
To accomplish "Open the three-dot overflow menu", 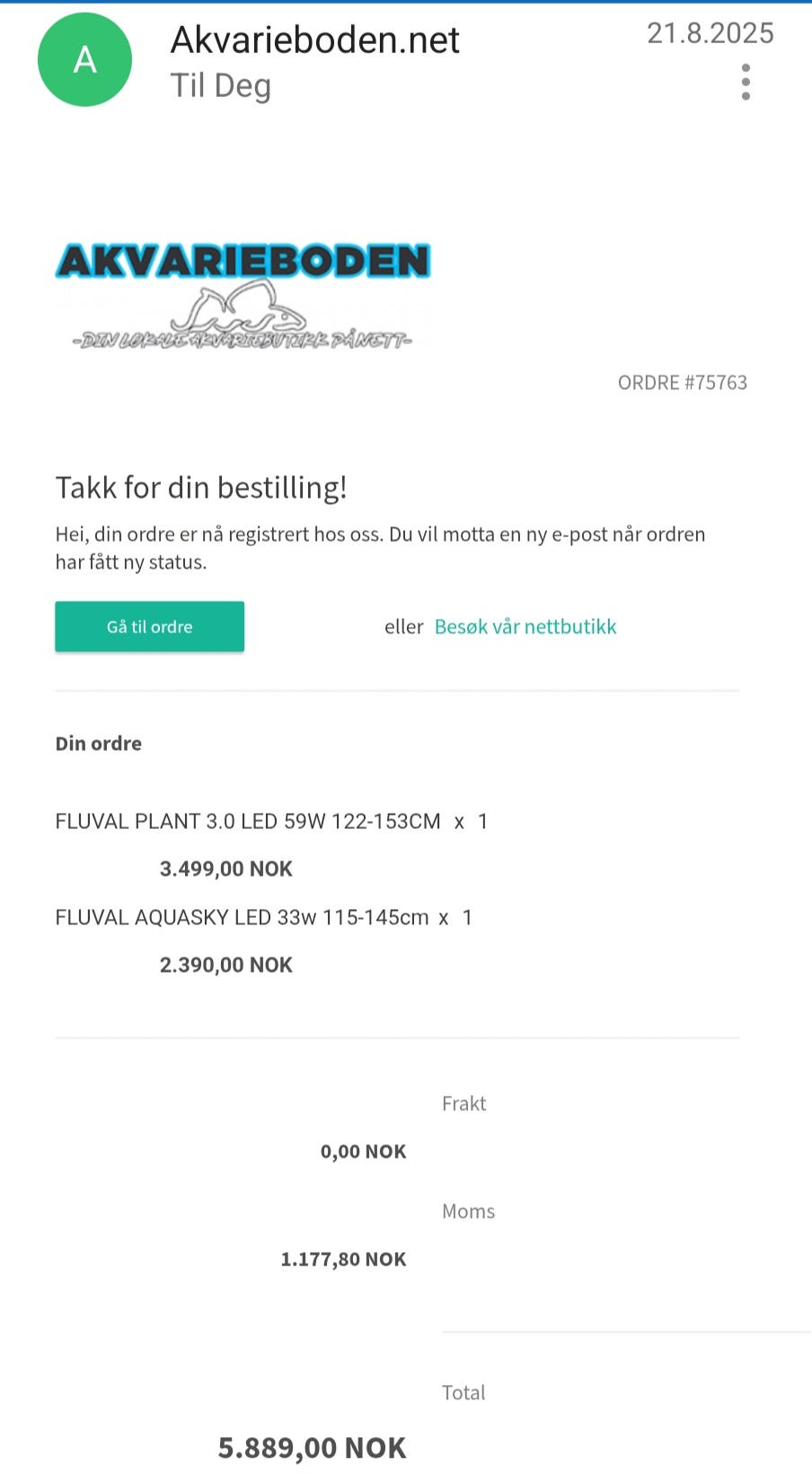I will pyautogui.click(x=746, y=82).
